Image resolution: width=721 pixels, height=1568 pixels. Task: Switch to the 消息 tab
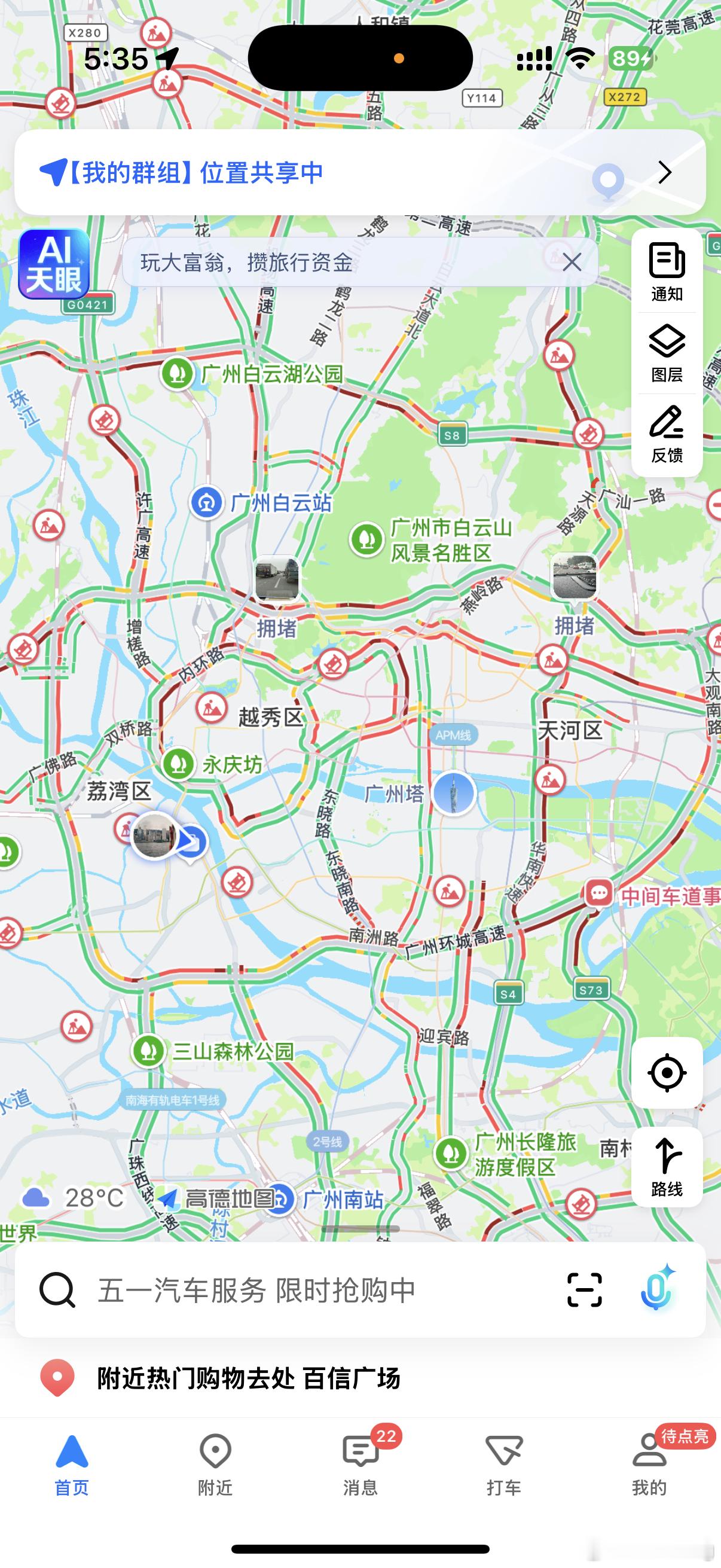pos(360,1465)
